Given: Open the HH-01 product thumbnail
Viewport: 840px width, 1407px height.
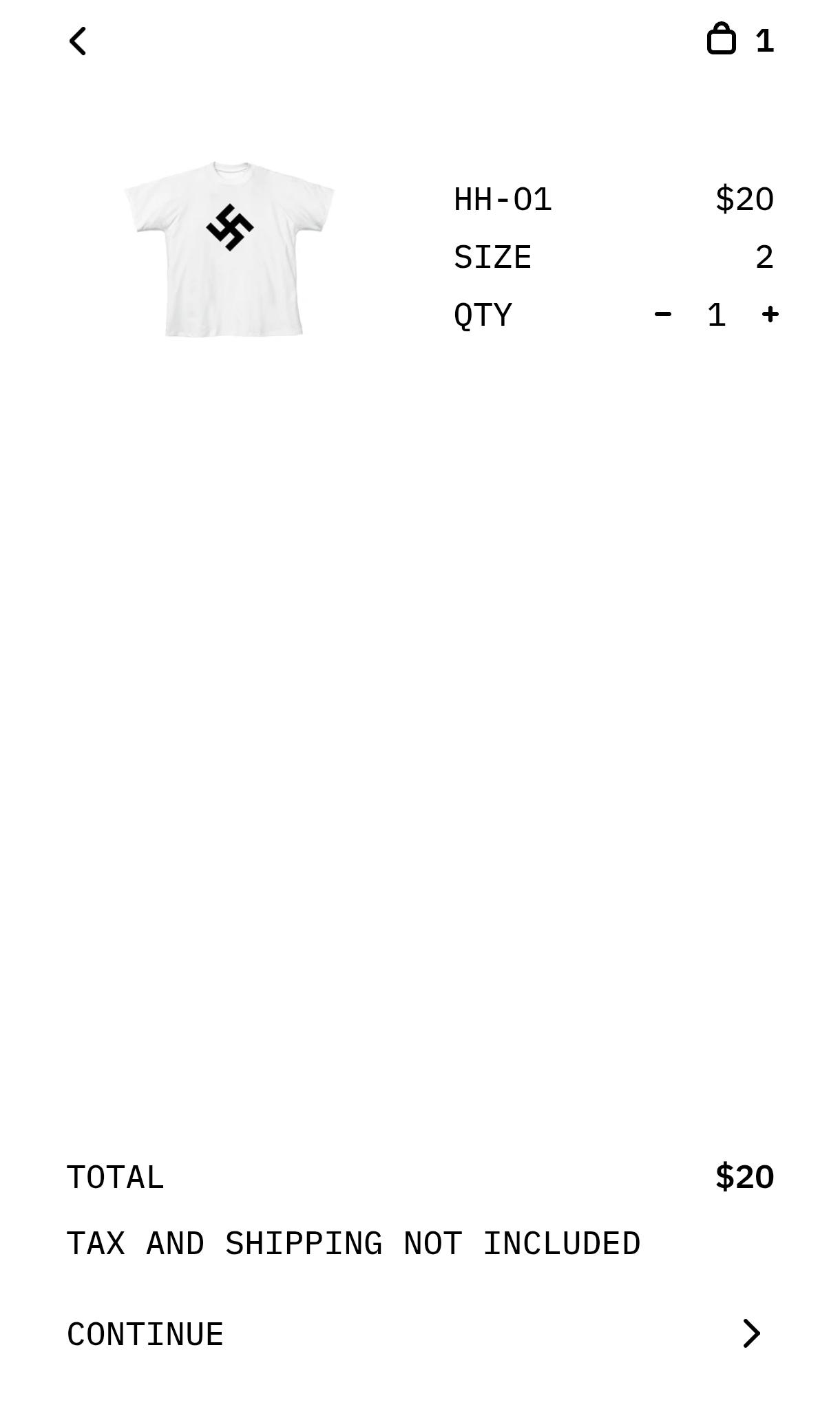Looking at the screenshot, I should coord(229,249).
